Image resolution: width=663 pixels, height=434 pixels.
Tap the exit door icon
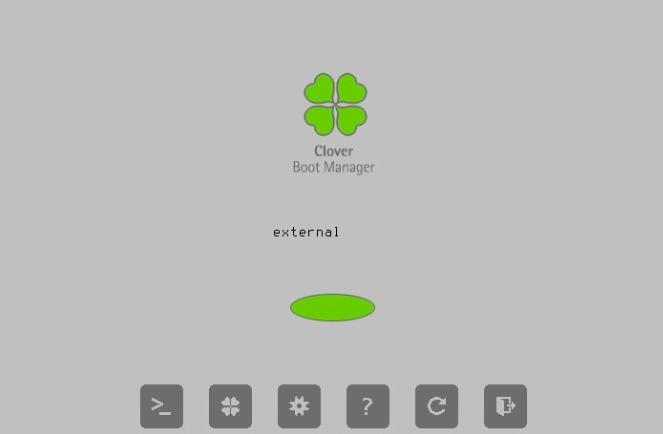pyautogui.click(x=505, y=406)
